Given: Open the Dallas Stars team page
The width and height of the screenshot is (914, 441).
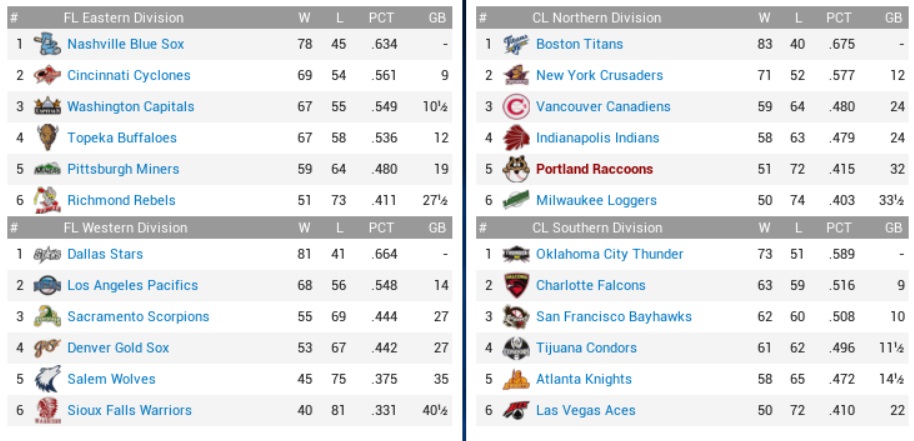Looking at the screenshot, I should click(105, 254).
